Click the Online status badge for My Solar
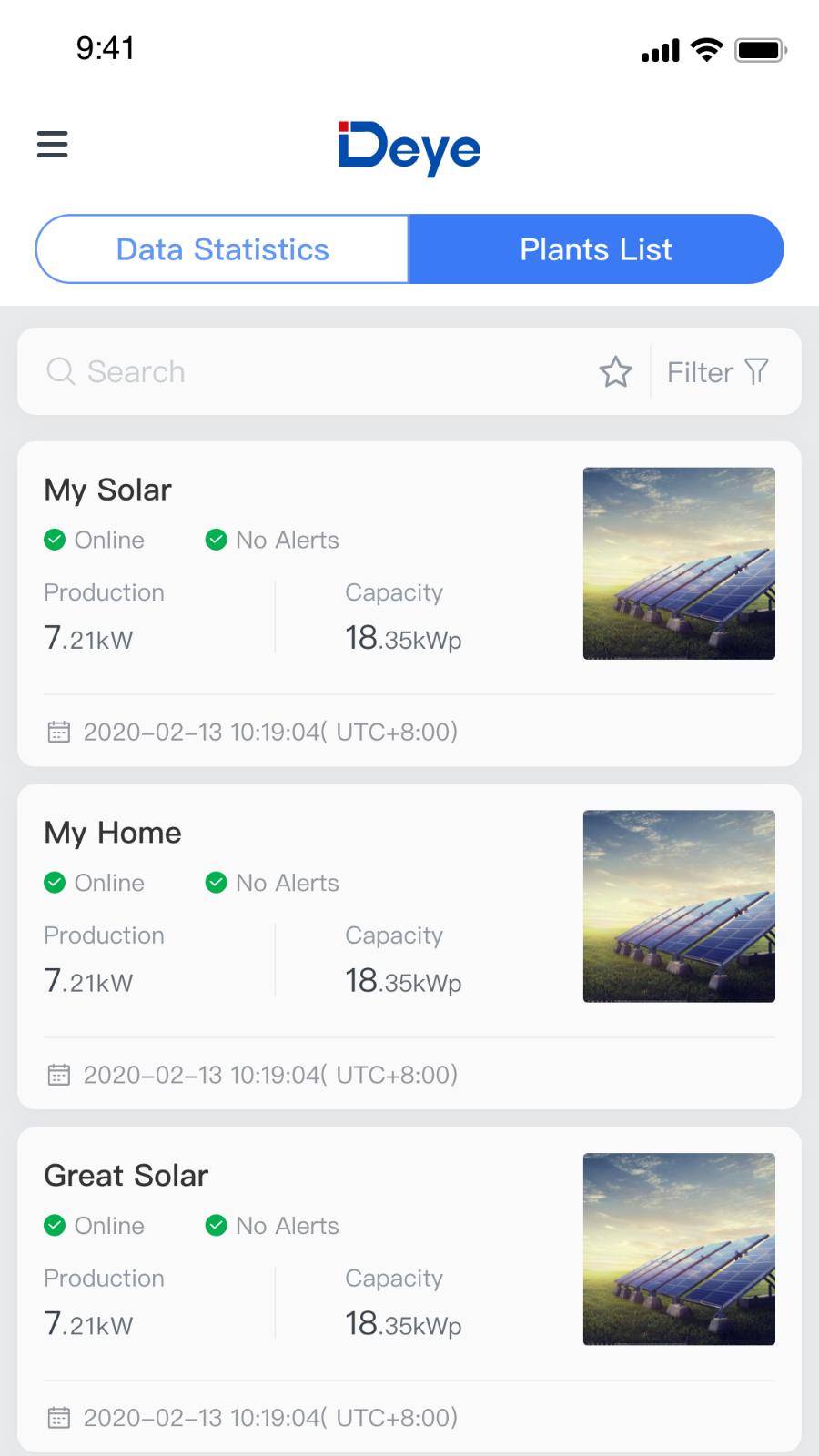819x1456 pixels. coord(94,540)
